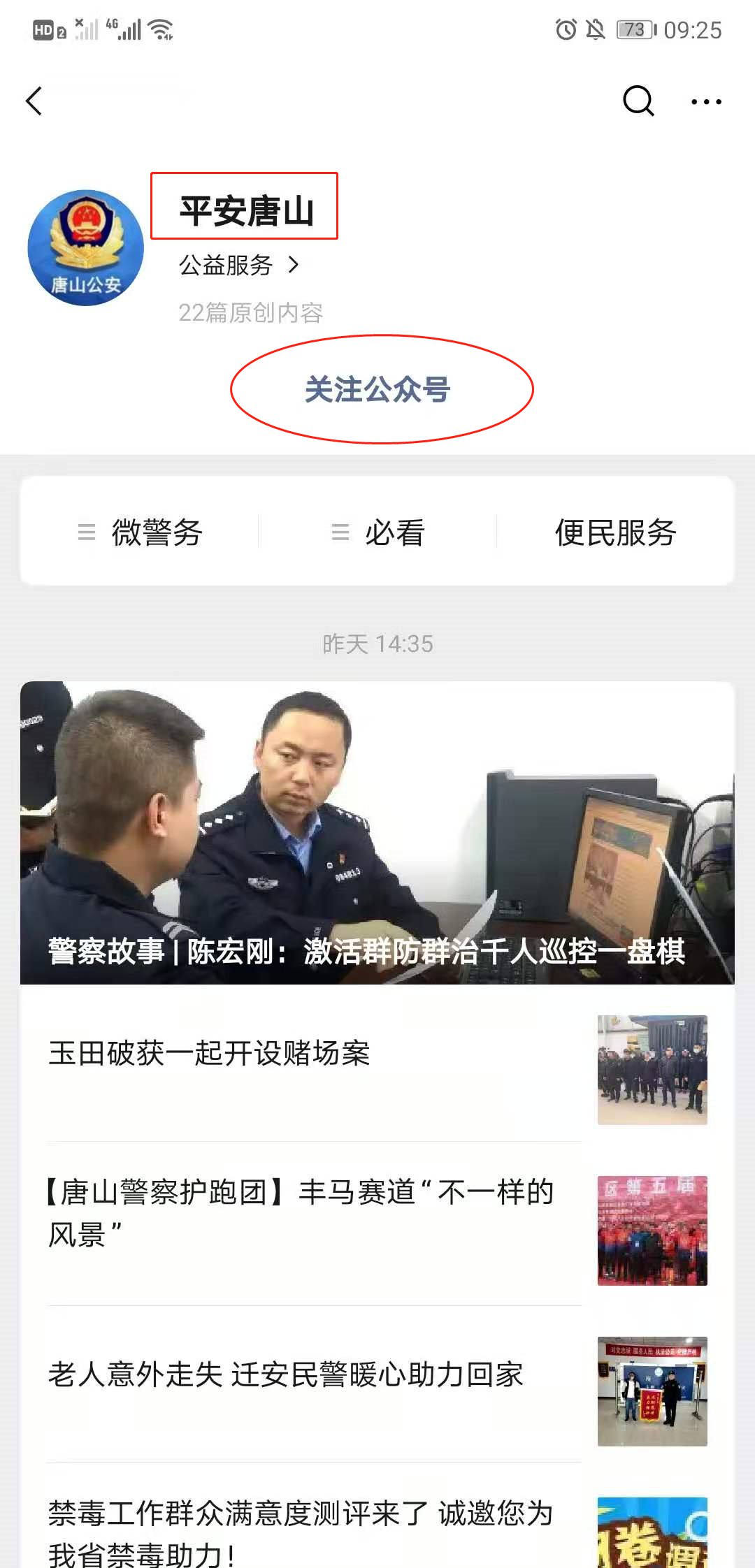This screenshot has width=755, height=1568.
Task: Expand the 微警务 menu
Action: (140, 532)
